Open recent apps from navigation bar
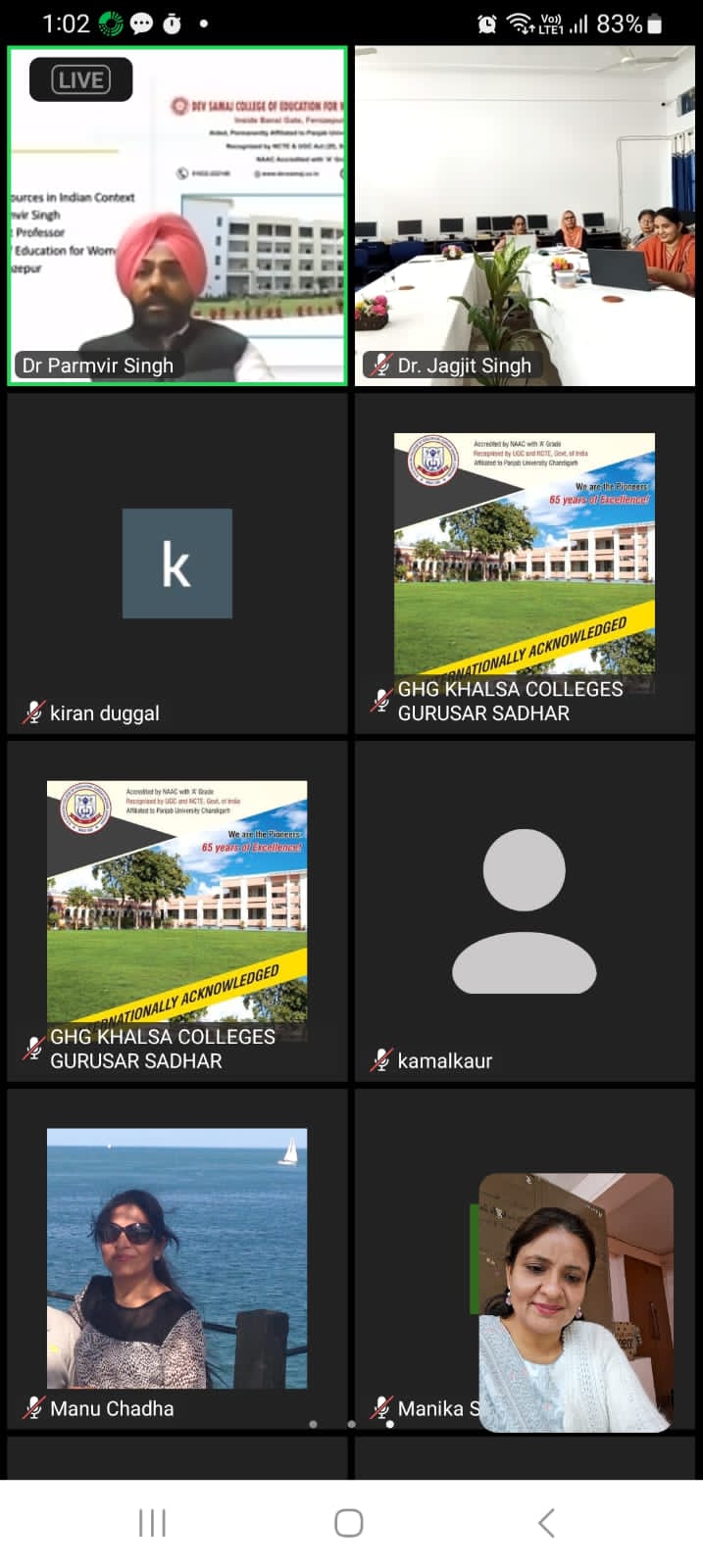The height and width of the screenshot is (1568, 703). point(152,1523)
